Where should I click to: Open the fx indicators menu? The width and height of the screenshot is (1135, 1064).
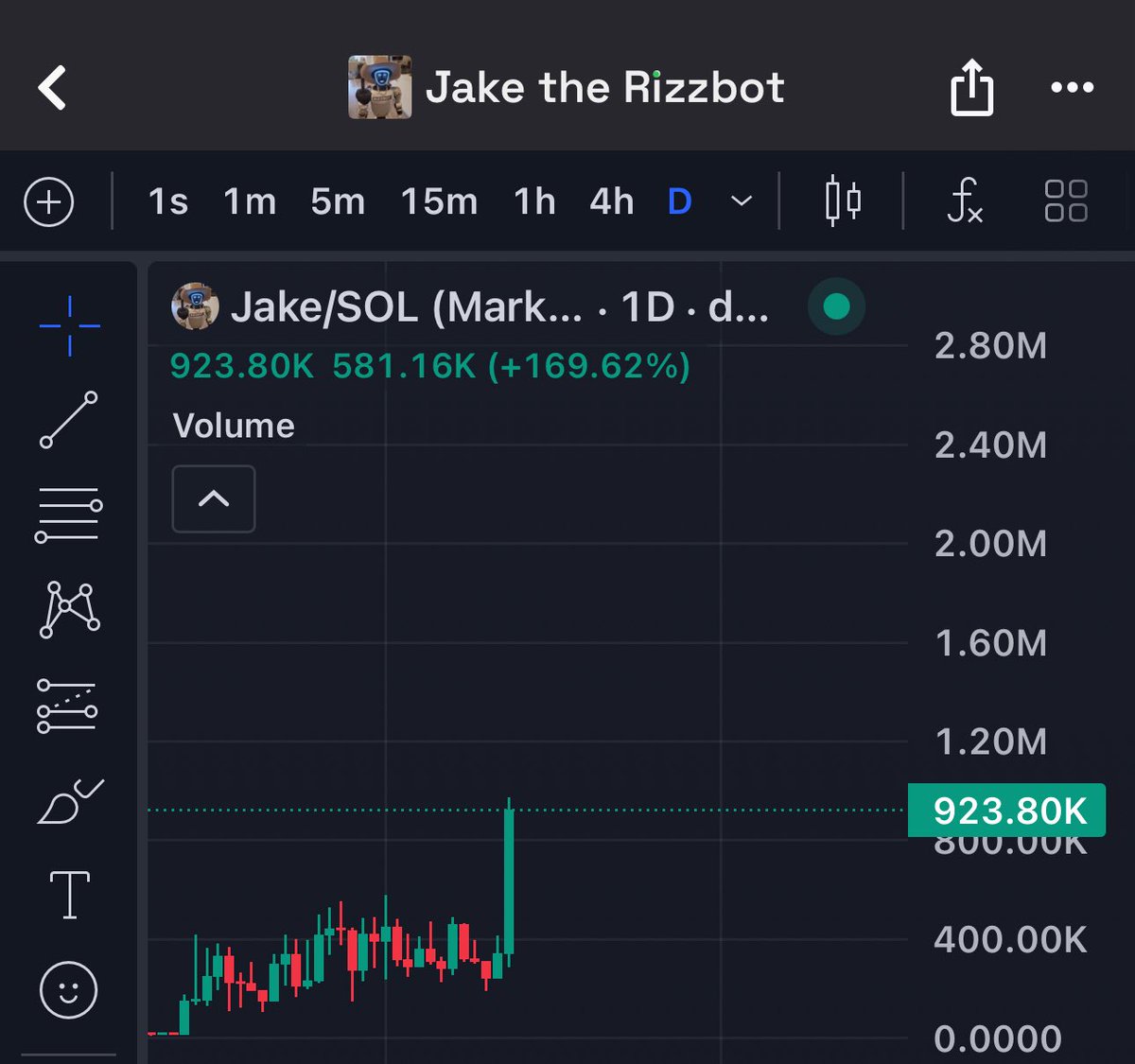pos(964,201)
